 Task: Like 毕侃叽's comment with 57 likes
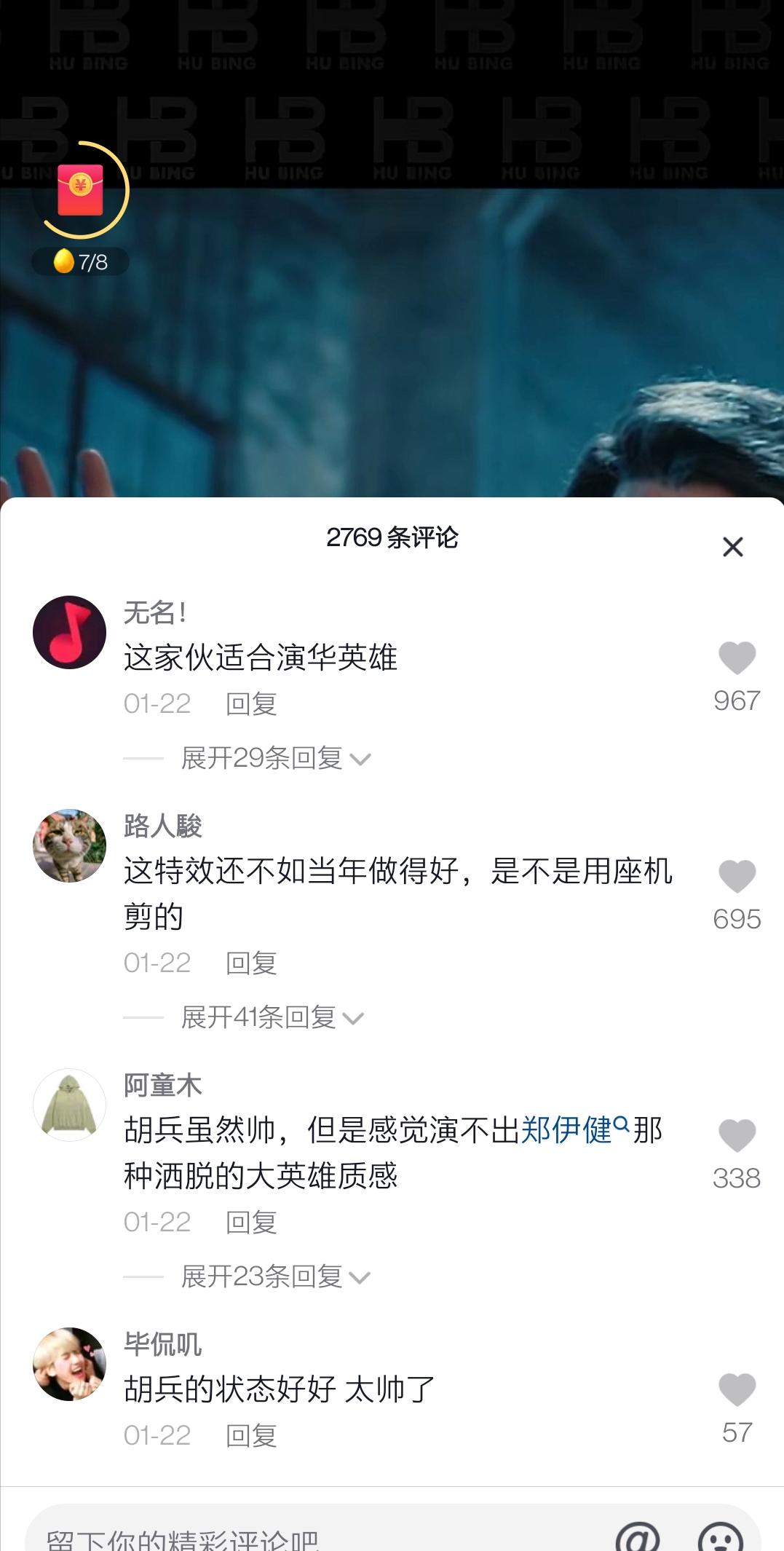[x=736, y=1388]
